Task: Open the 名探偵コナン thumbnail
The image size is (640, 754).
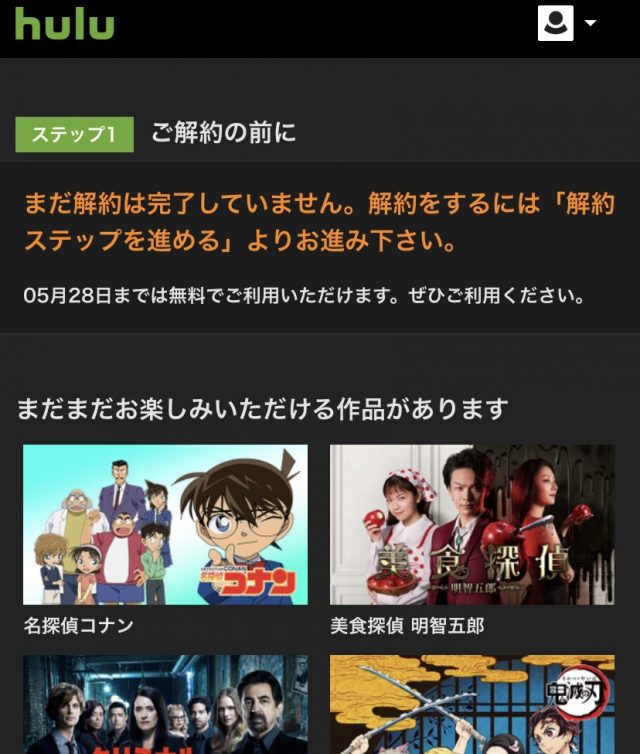Action: pyautogui.click(x=166, y=525)
